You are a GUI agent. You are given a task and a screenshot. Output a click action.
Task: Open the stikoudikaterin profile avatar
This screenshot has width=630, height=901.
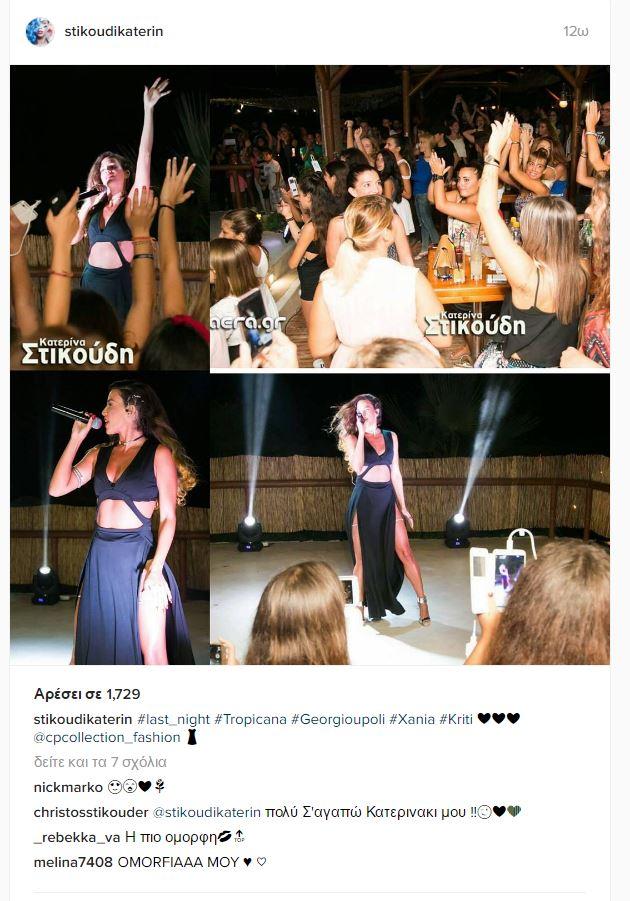(x=40, y=31)
